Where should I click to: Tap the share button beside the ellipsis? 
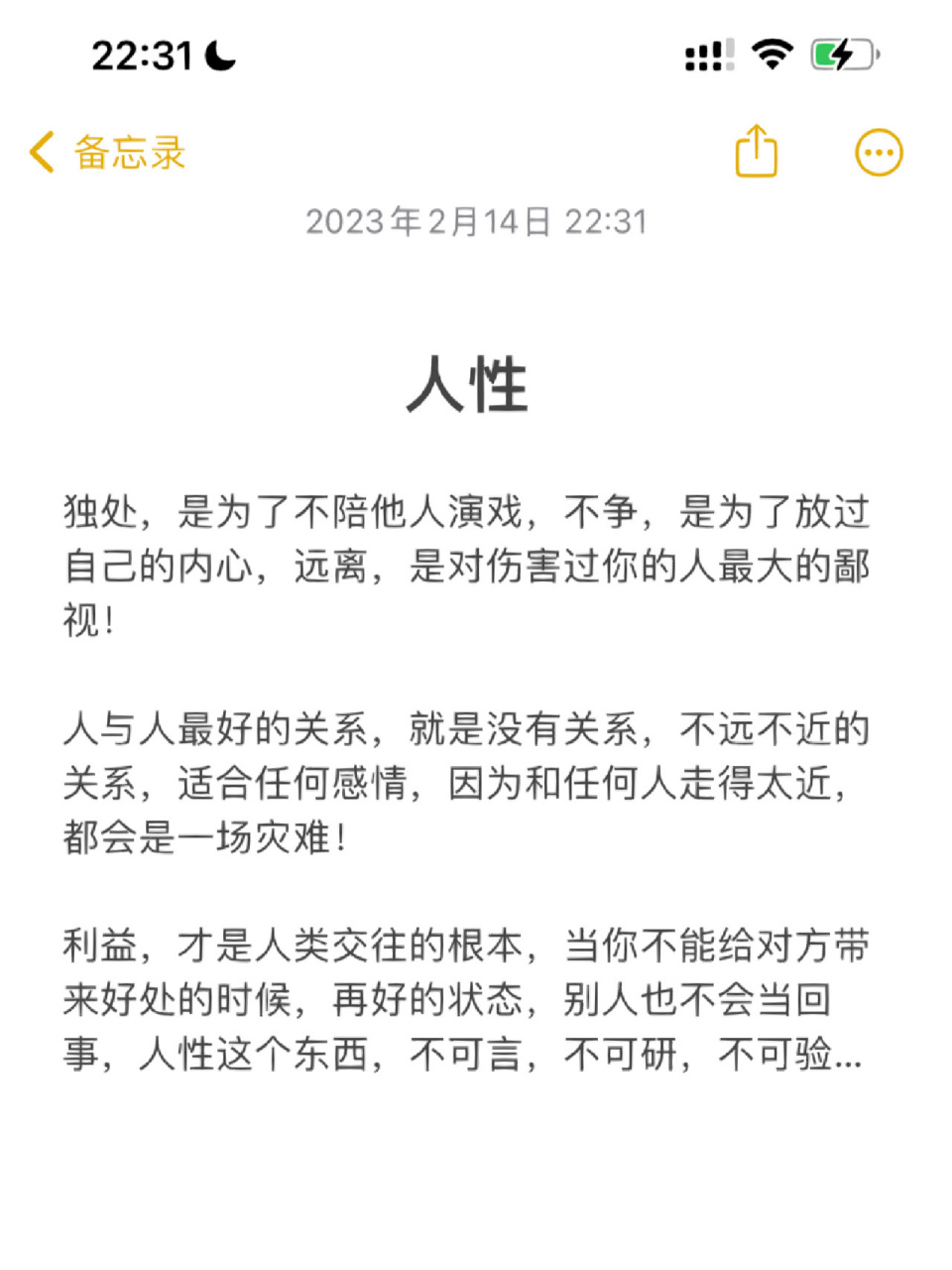(x=756, y=151)
